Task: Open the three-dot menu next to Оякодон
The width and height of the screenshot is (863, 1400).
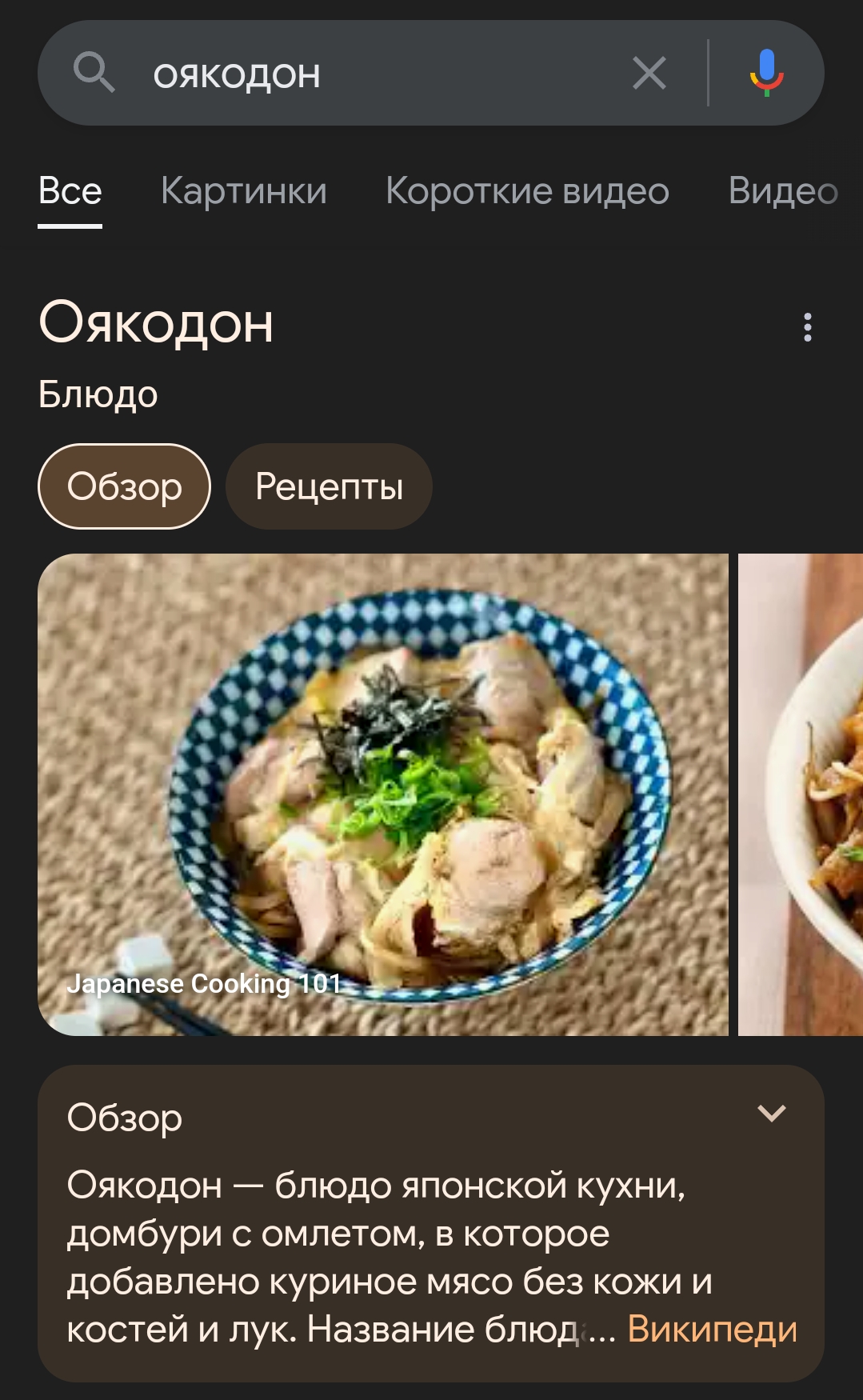Action: point(807,327)
